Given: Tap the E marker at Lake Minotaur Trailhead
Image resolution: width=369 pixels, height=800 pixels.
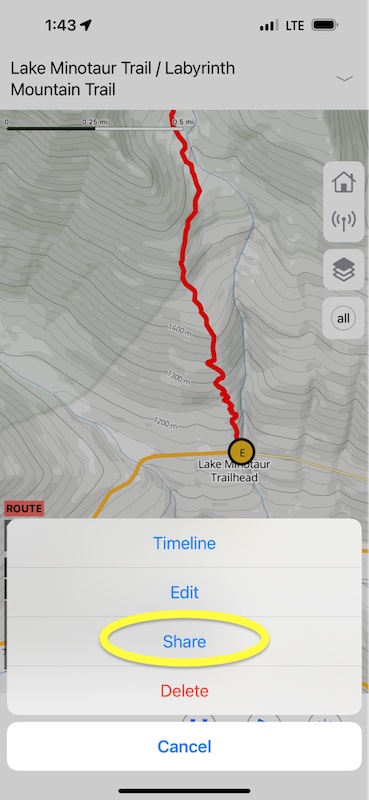Looking at the screenshot, I should click(241, 452).
